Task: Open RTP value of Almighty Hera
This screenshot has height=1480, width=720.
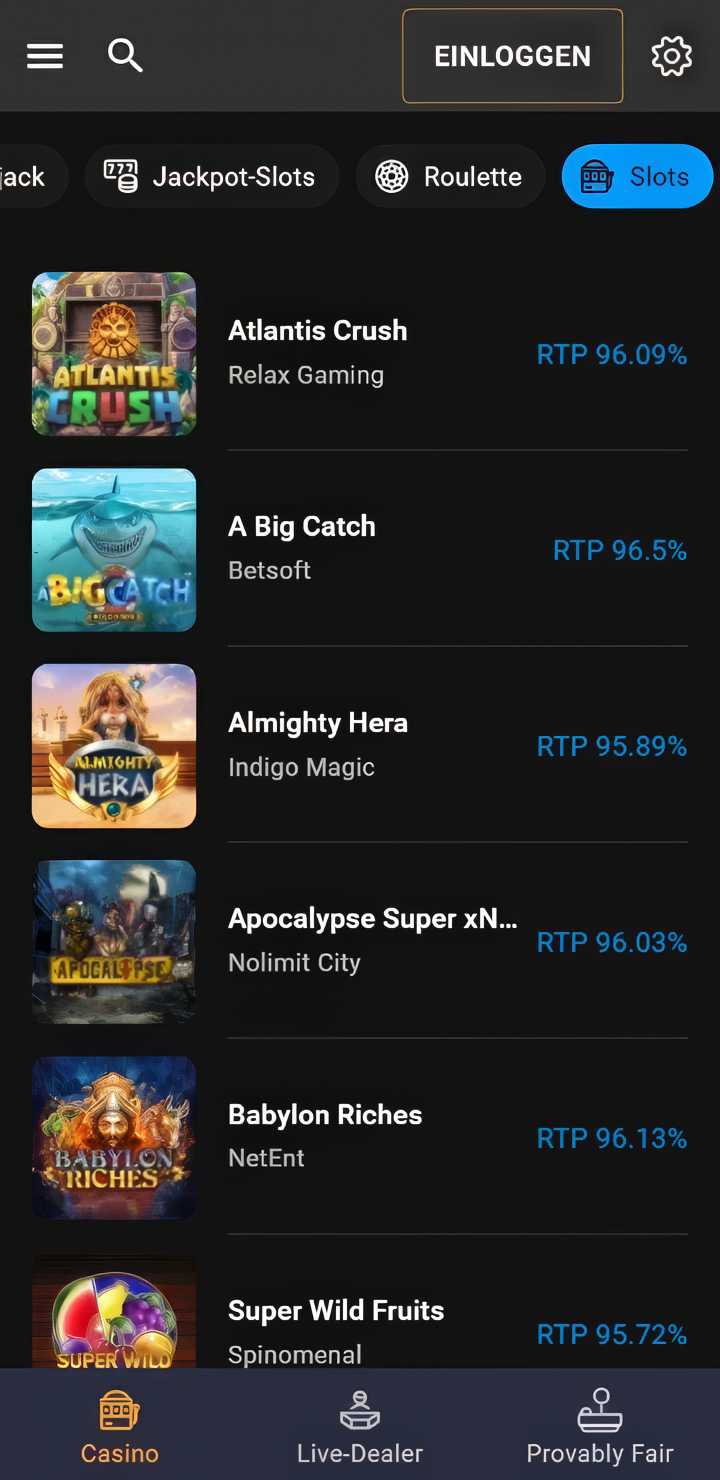Action: coord(611,746)
